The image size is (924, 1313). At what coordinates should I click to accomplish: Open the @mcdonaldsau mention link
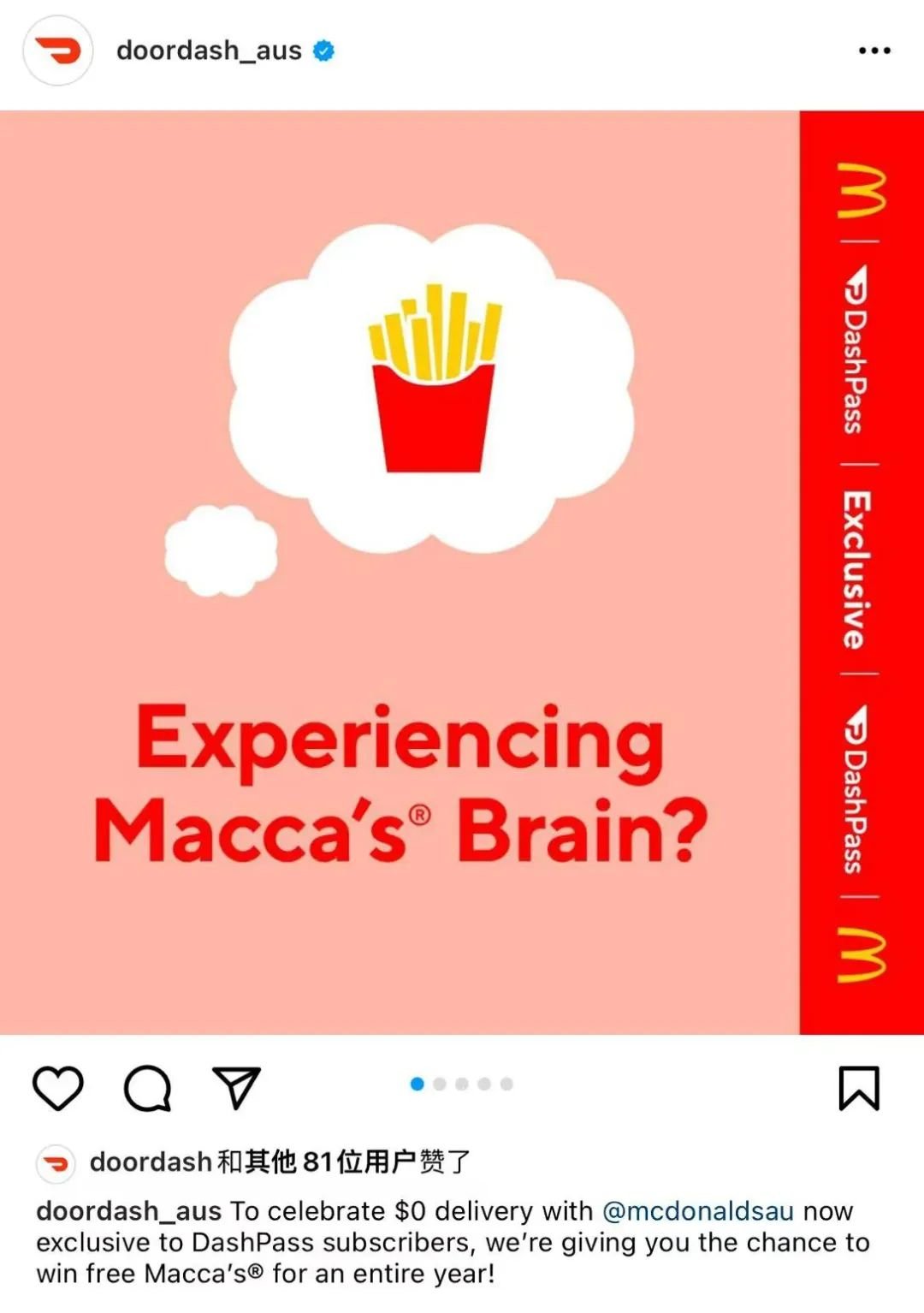[x=698, y=1211]
